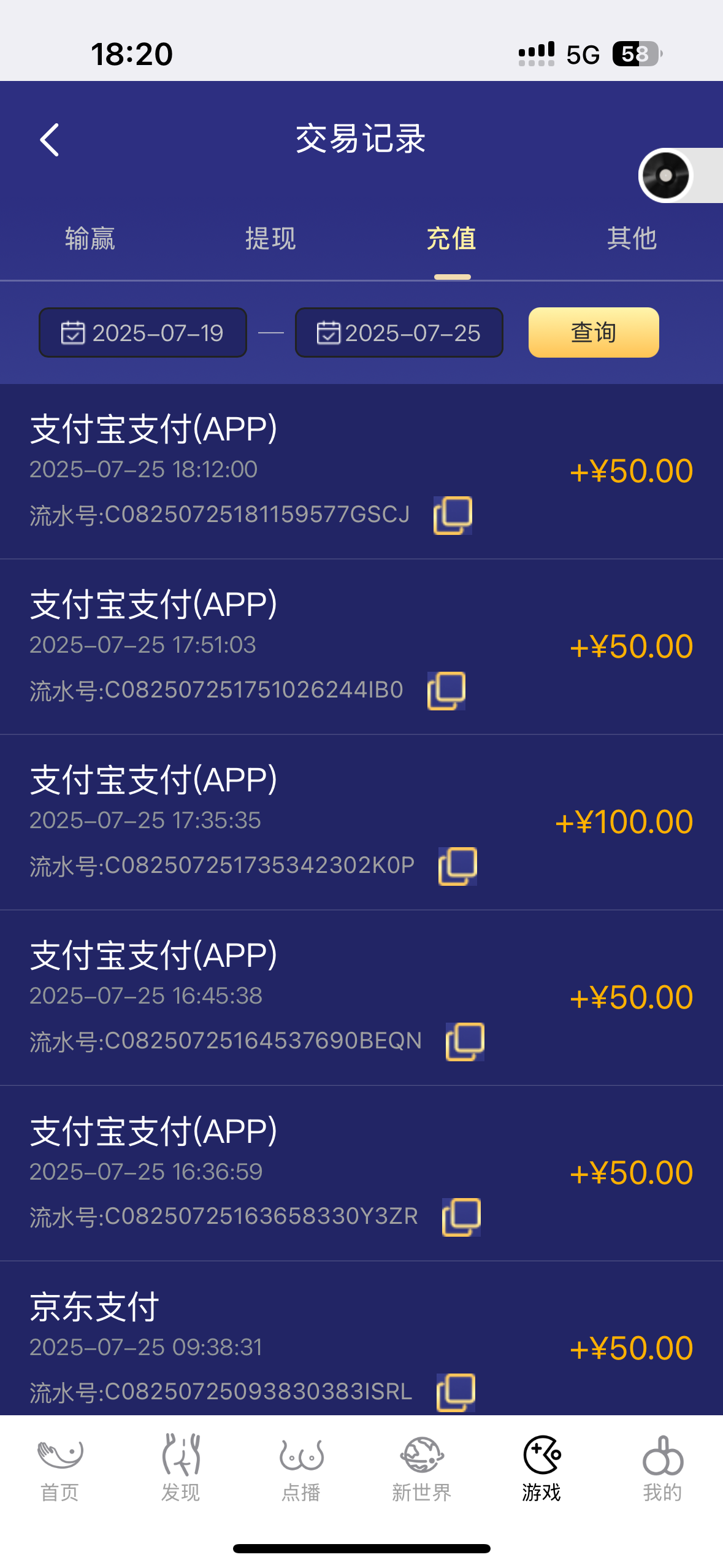Open the floating vinyl record widget
This screenshot has height=1568, width=723.
(x=666, y=175)
